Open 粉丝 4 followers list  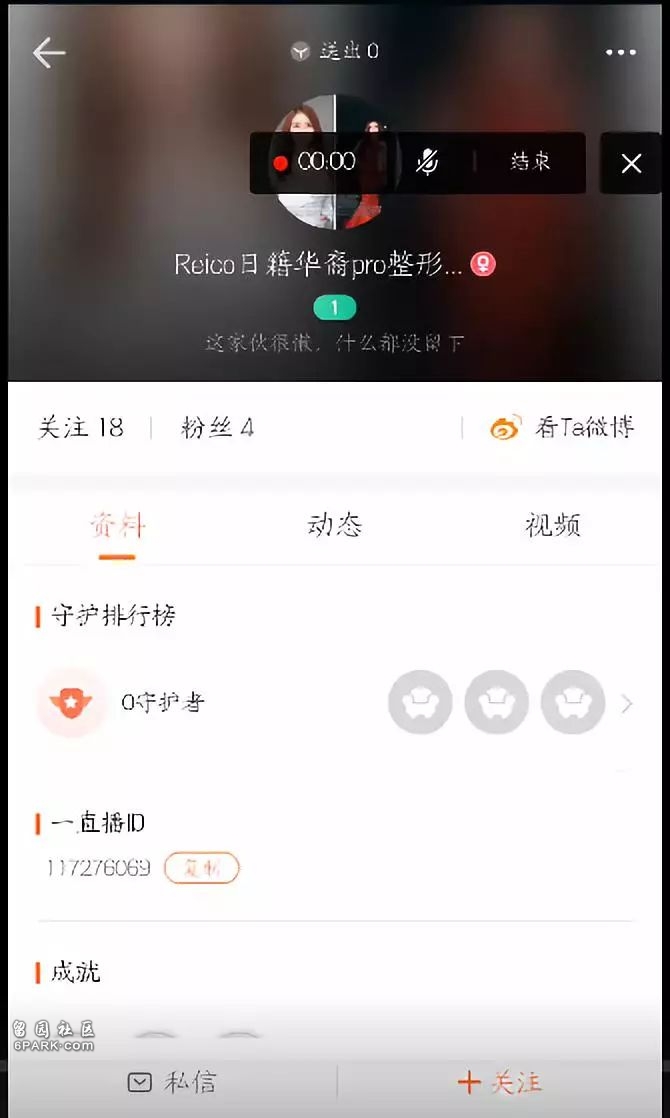click(217, 428)
